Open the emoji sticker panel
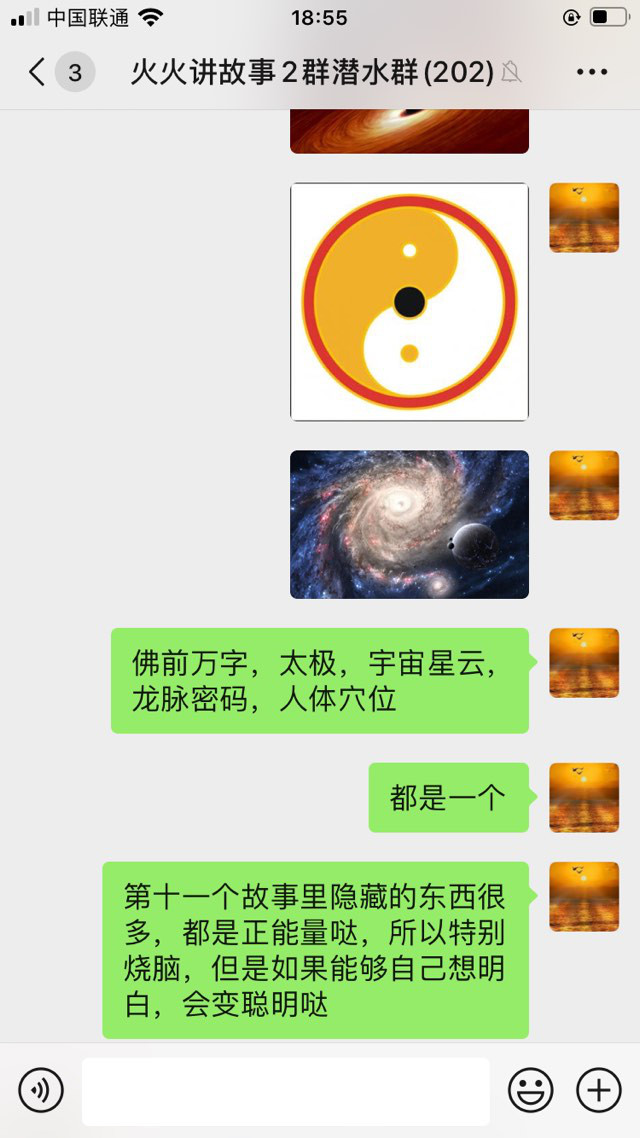Image resolution: width=640 pixels, height=1138 pixels. pos(530,1090)
